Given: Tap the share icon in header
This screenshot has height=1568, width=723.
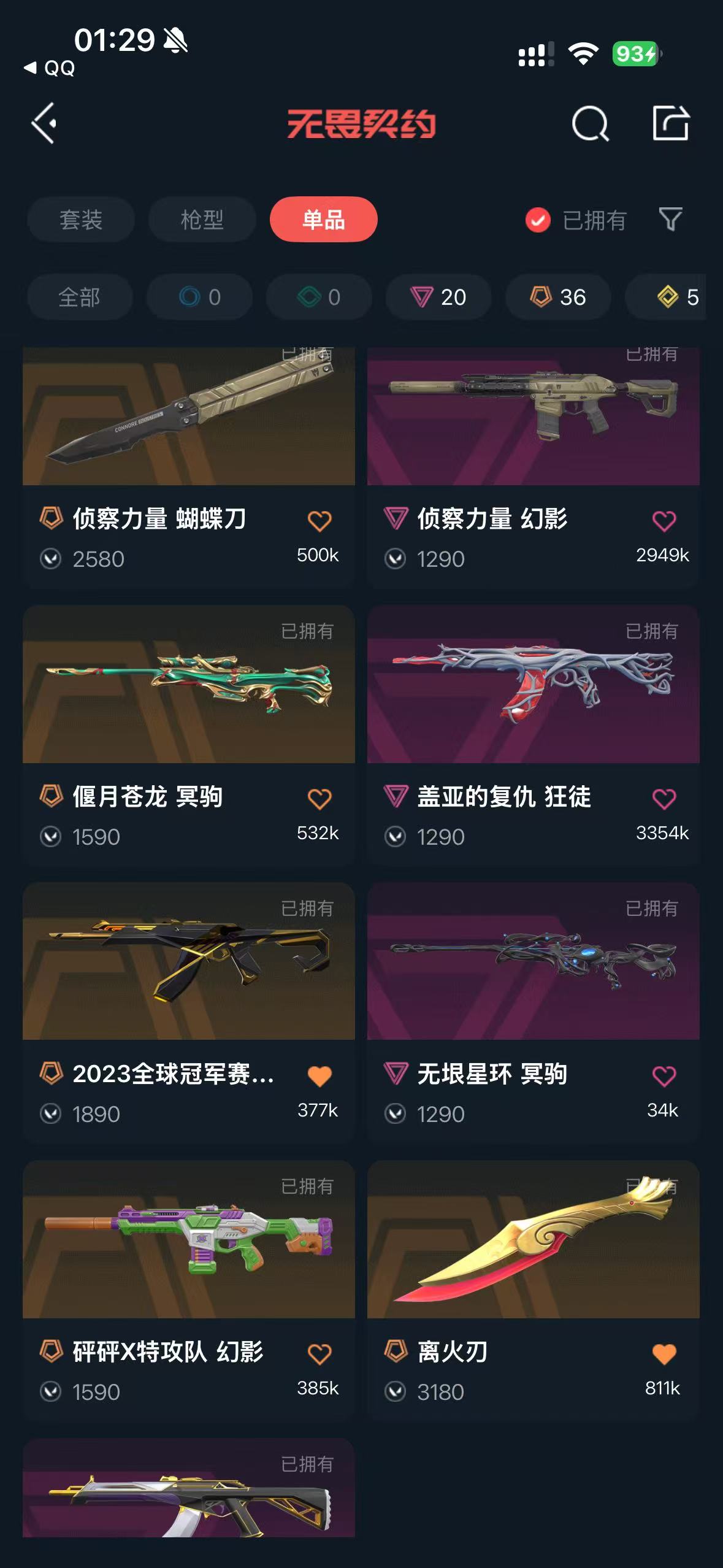Looking at the screenshot, I should pos(670,123).
